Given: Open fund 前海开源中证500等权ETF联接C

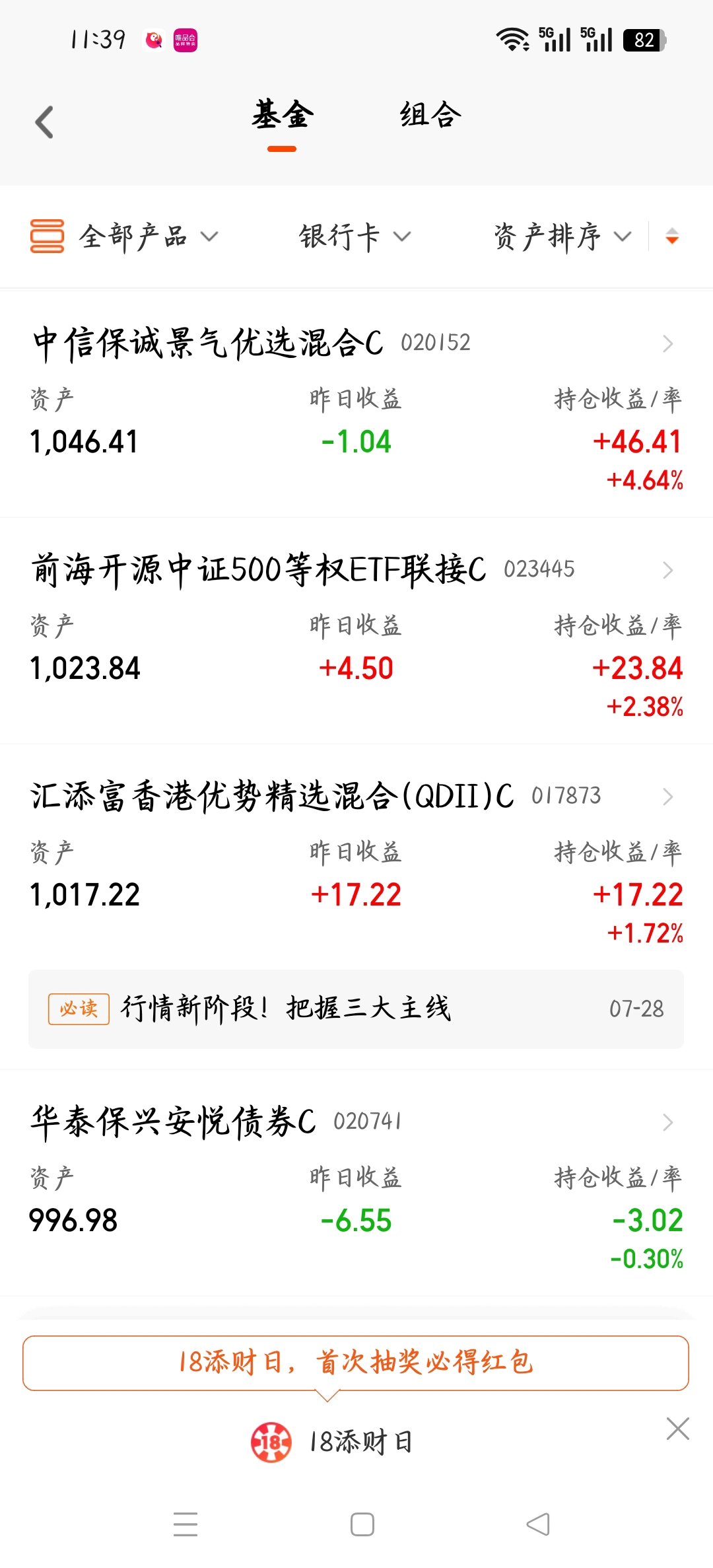Looking at the screenshot, I should pos(356,631).
